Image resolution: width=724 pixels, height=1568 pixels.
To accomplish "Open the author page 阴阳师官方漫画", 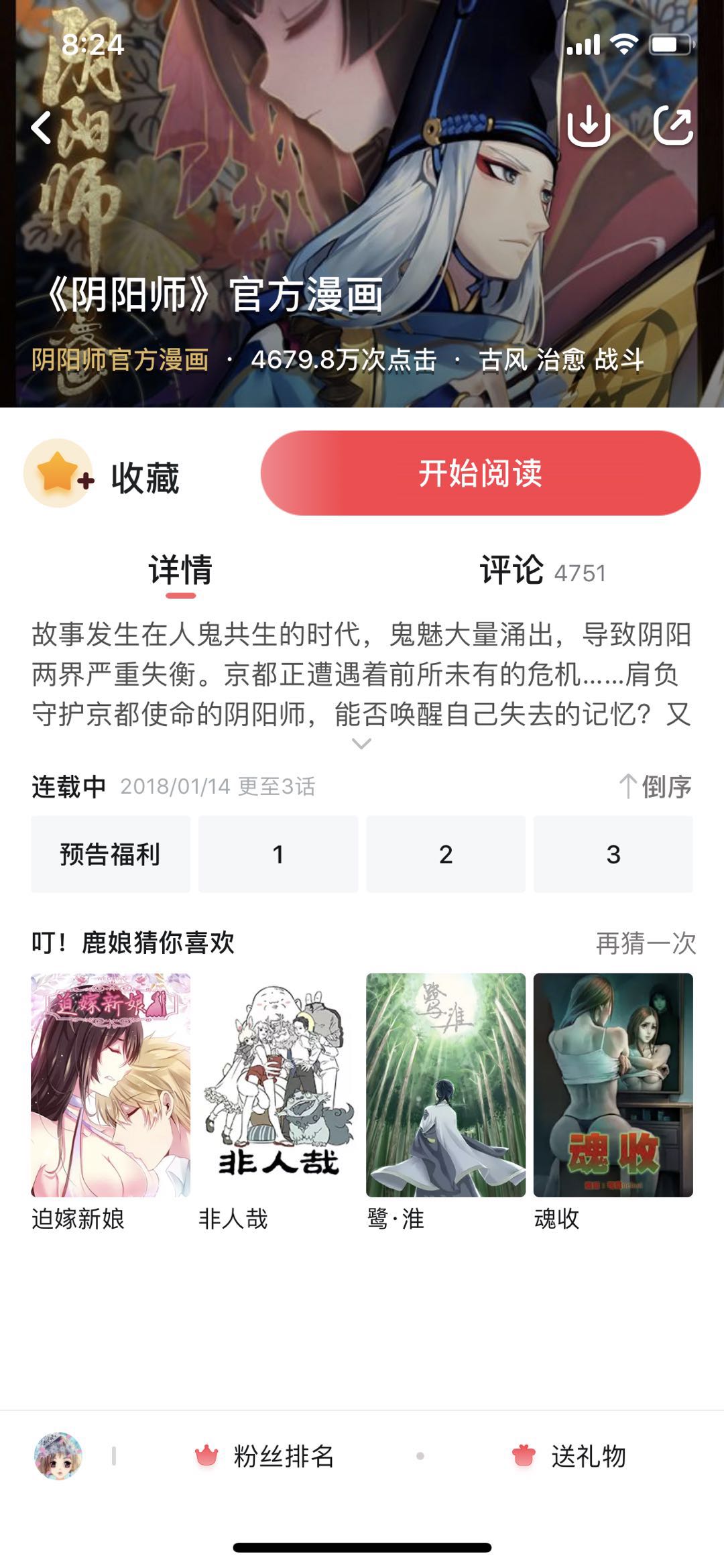I will click(x=120, y=360).
